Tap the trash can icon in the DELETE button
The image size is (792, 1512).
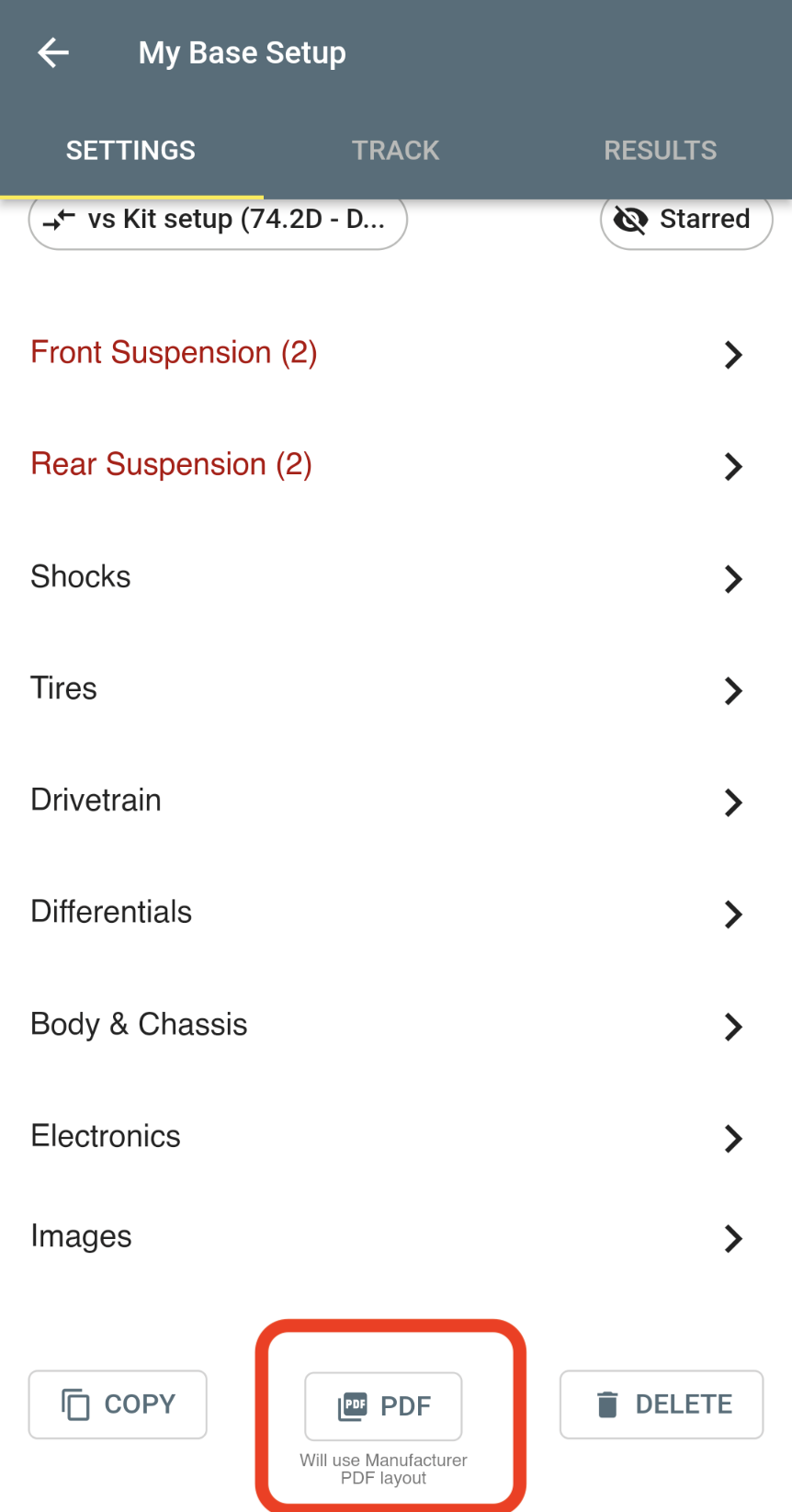(606, 1404)
